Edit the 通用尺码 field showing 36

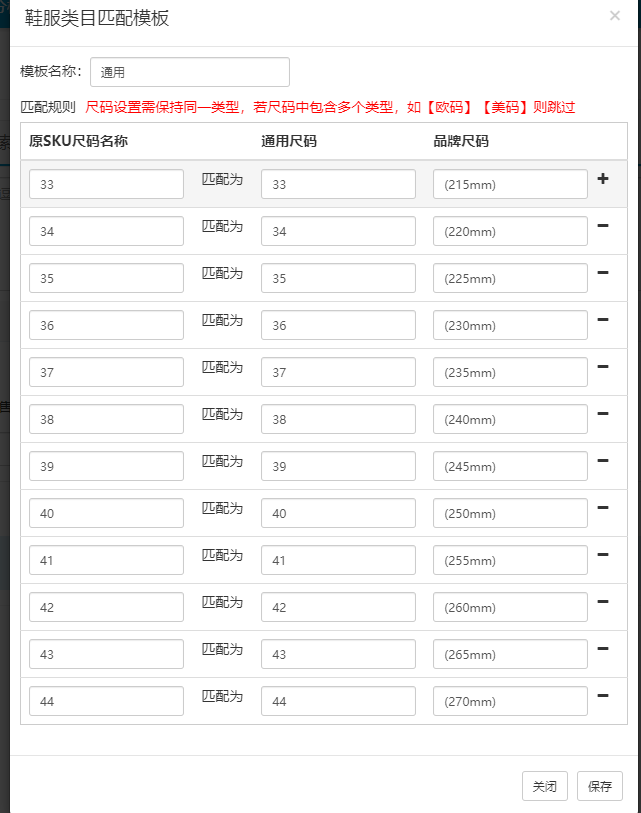point(338,325)
